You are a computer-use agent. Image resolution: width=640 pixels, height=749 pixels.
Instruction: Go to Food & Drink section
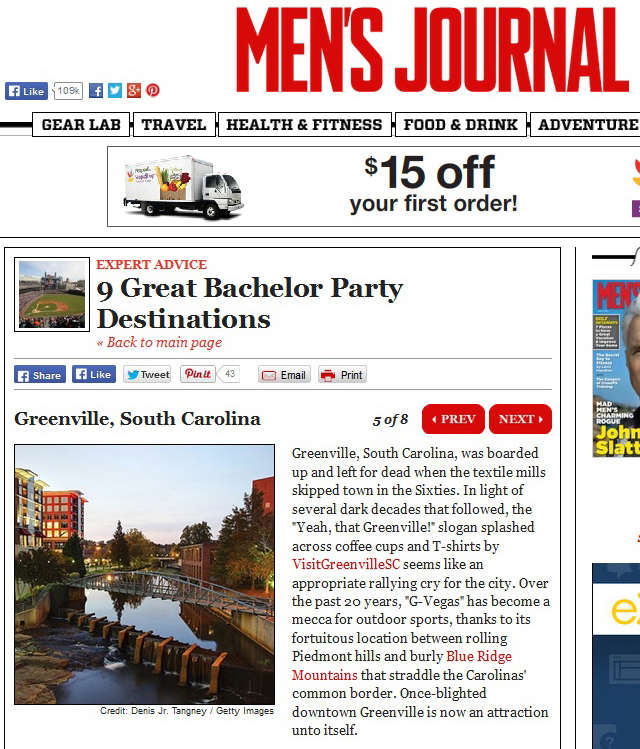point(460,125)
